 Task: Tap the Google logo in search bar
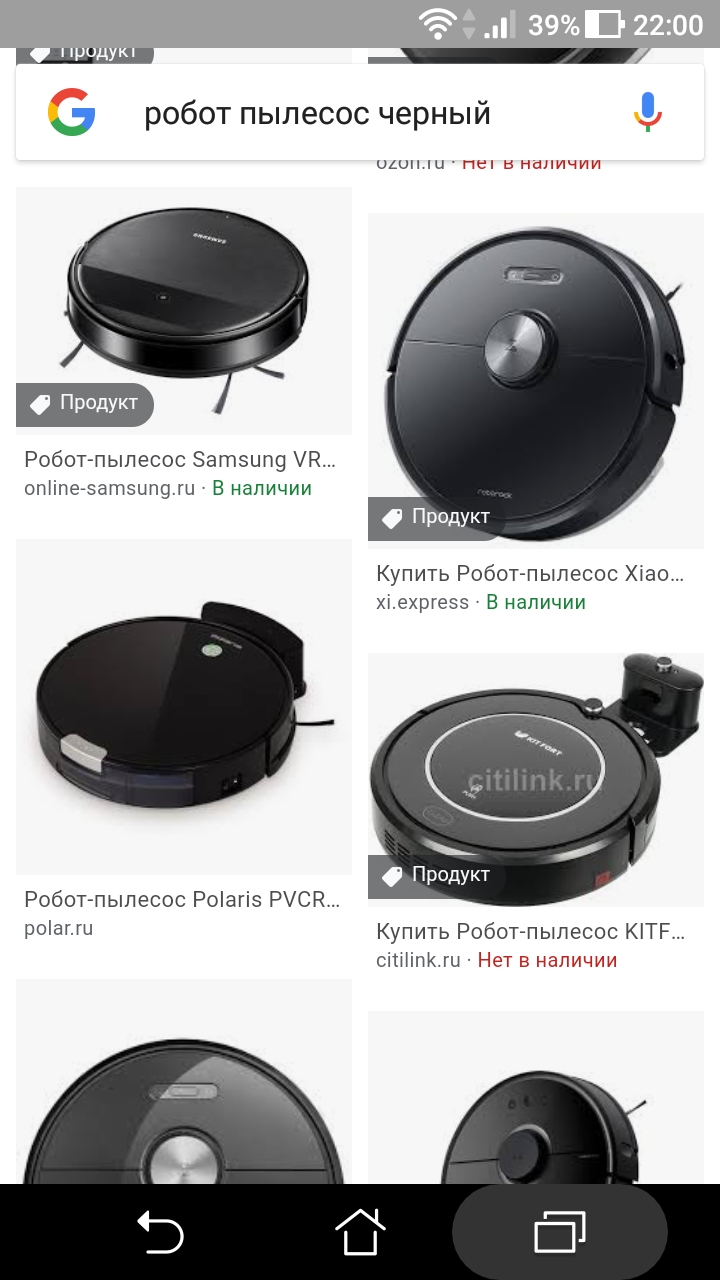(x=72, y=112)
